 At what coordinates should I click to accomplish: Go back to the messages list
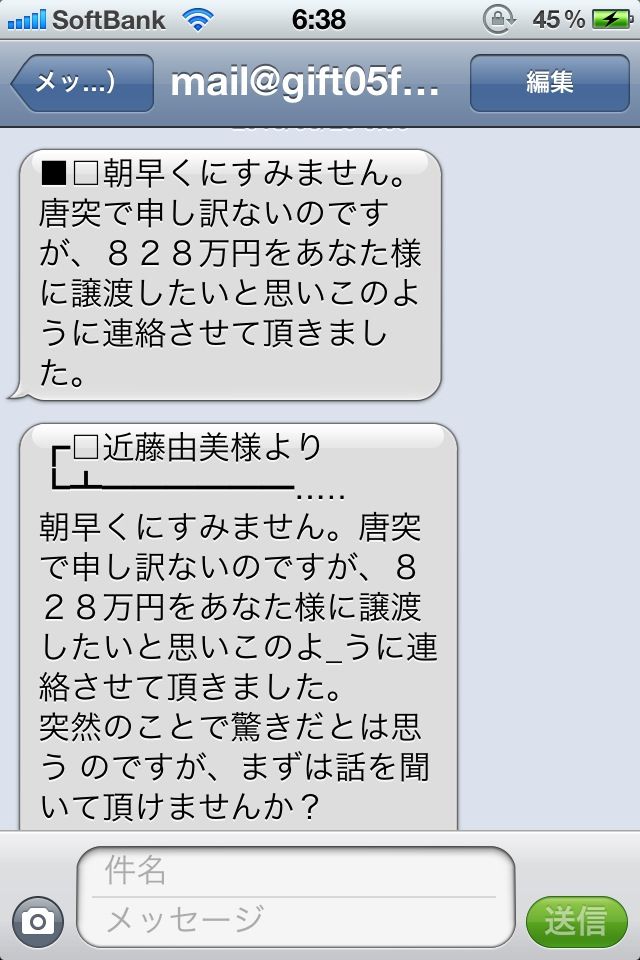coord(82,82)
